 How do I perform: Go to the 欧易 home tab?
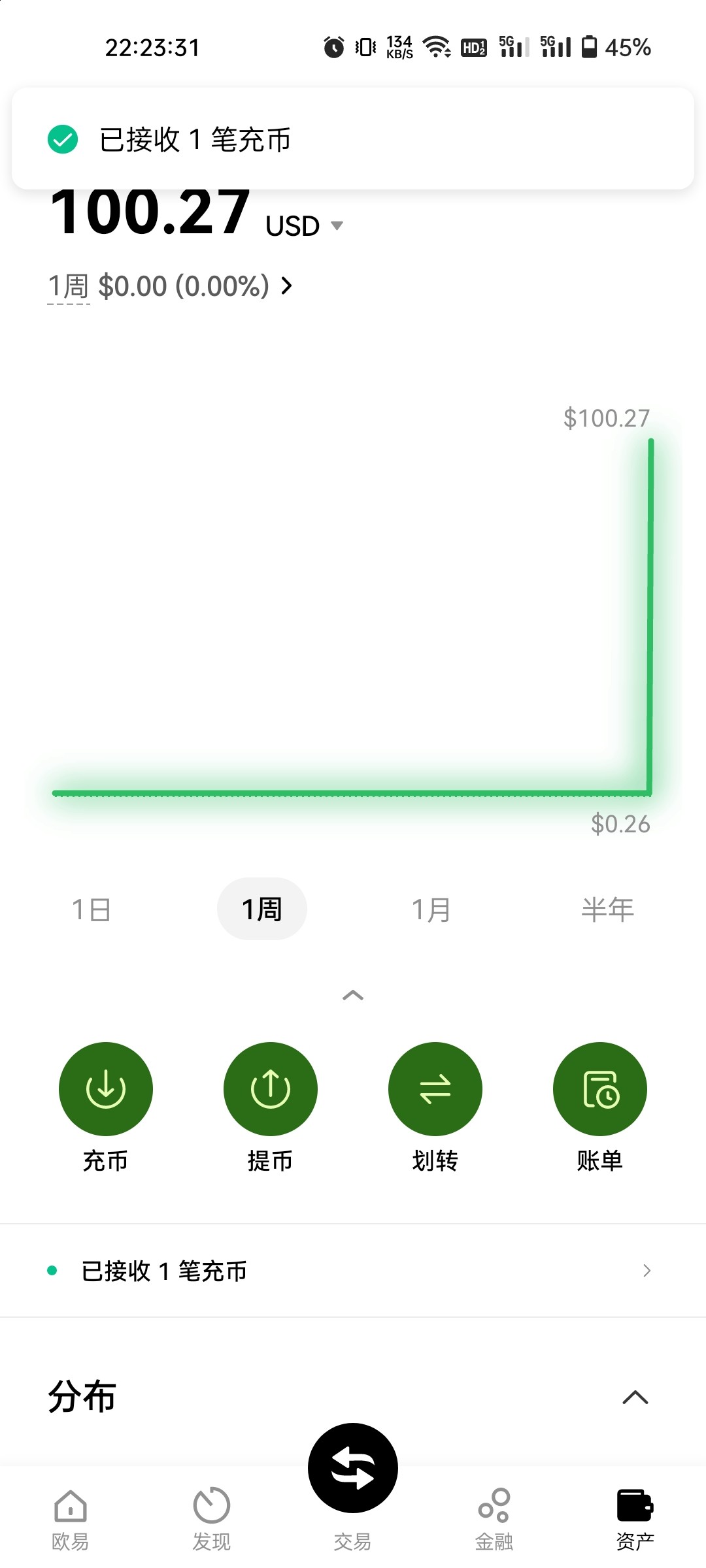click(x=71, y=1520)
